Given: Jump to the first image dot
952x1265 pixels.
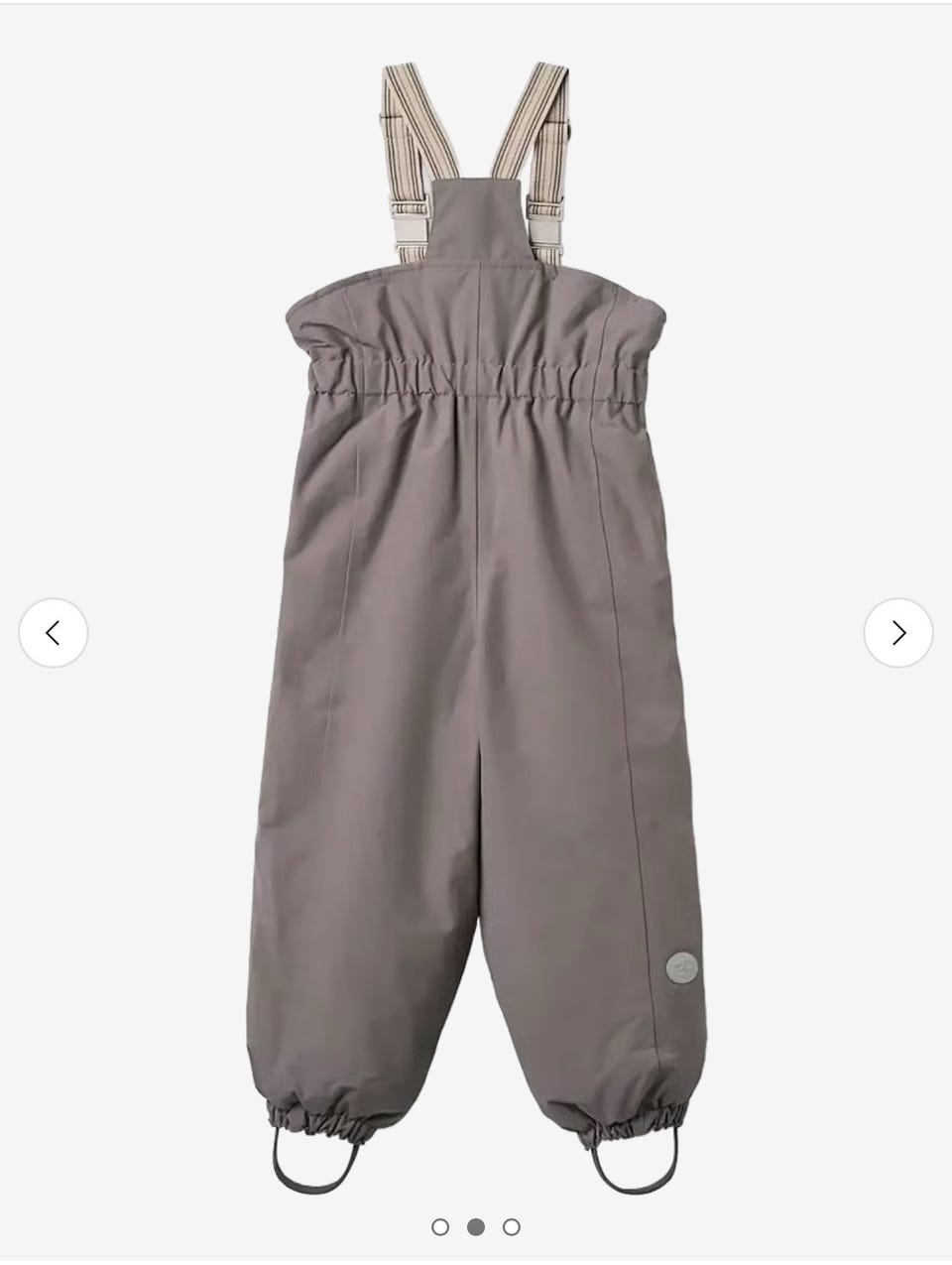Looking at the screenshot, I should point(440,1227).
